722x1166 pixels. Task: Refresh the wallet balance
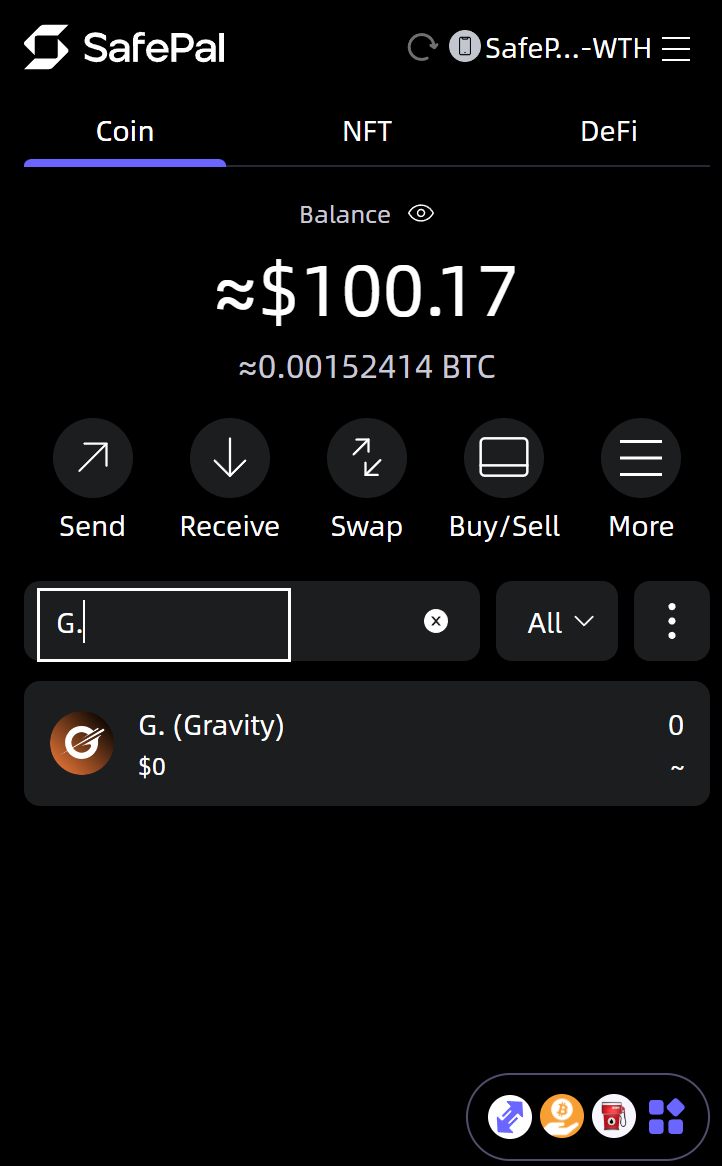click(422, 47)
